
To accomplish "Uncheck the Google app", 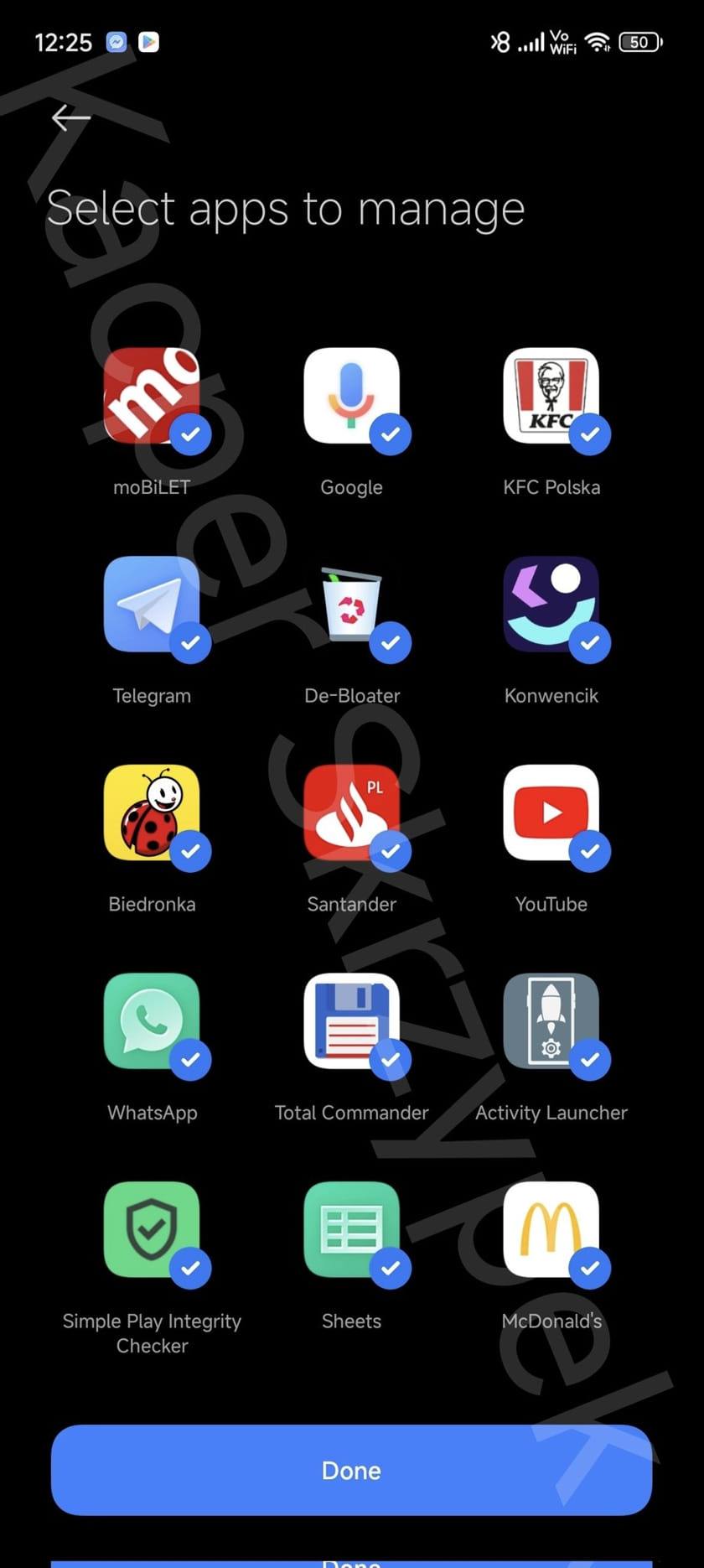I will pos(351,397).
